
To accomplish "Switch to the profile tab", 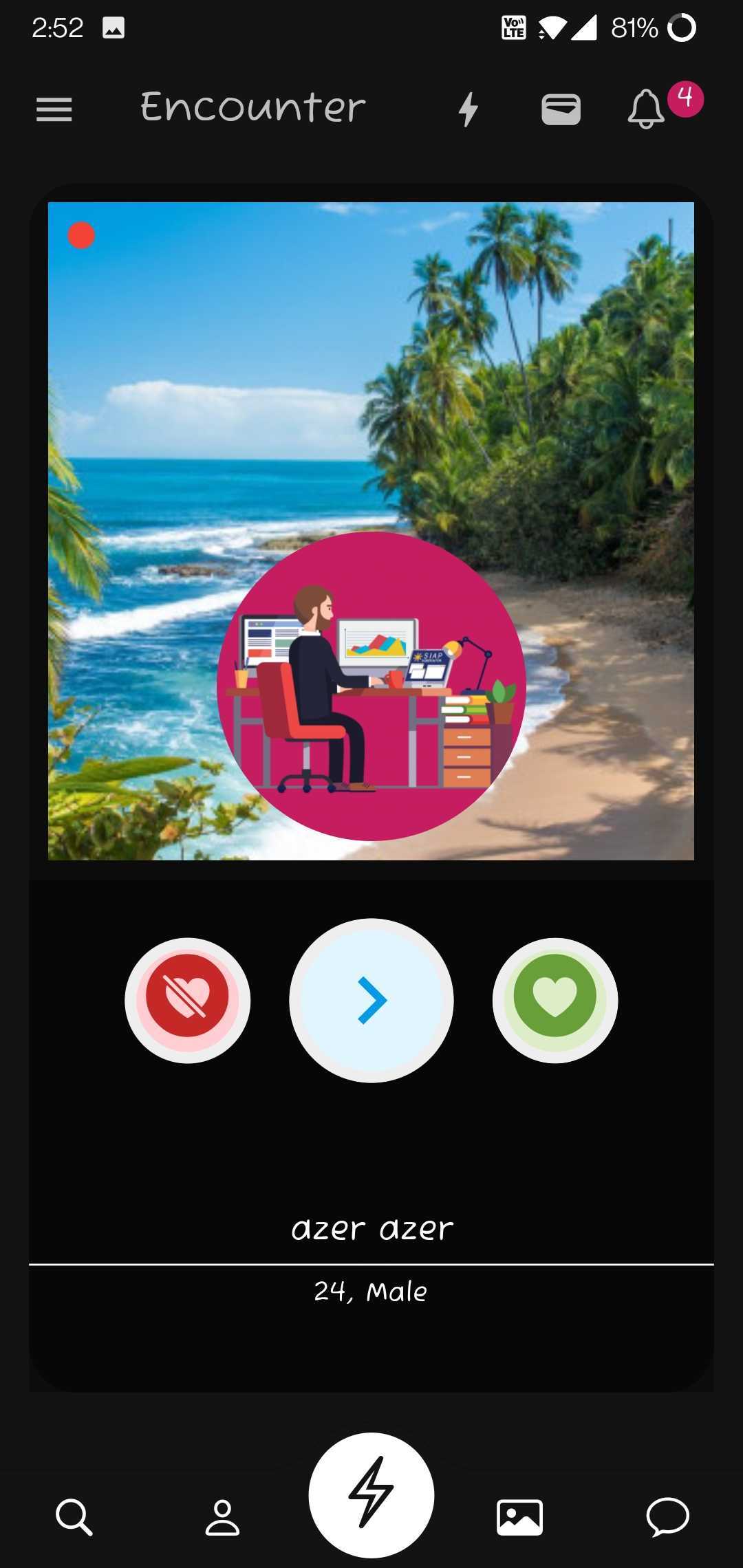I will tap(222, 1517).
